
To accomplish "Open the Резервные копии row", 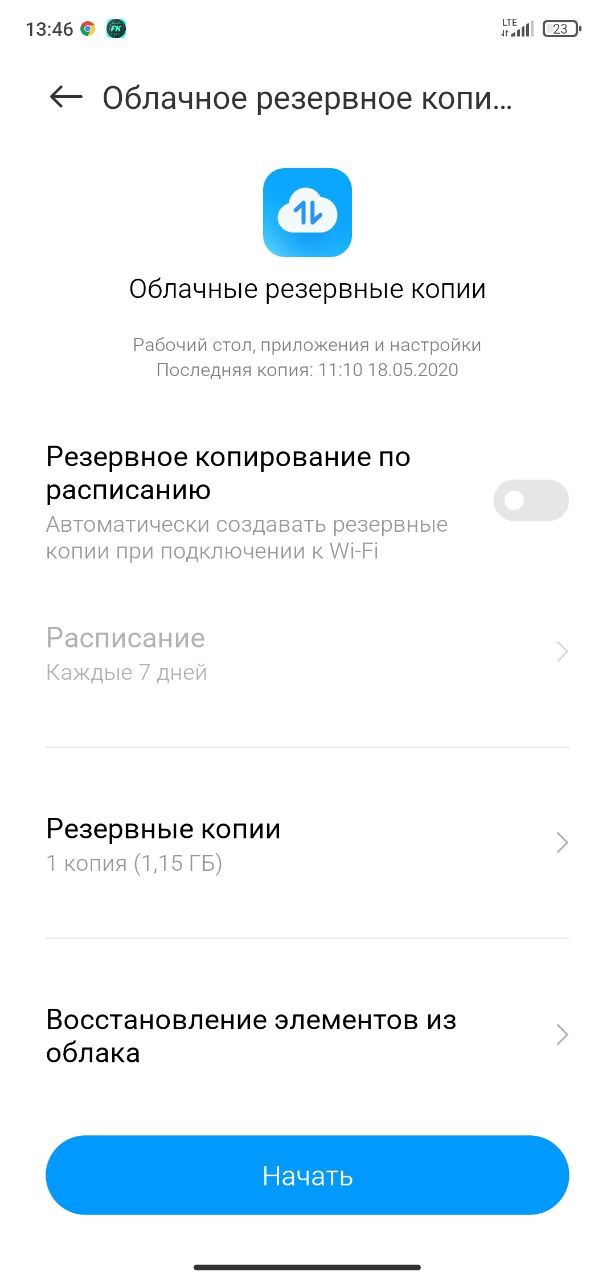I will tap(307, 843).
